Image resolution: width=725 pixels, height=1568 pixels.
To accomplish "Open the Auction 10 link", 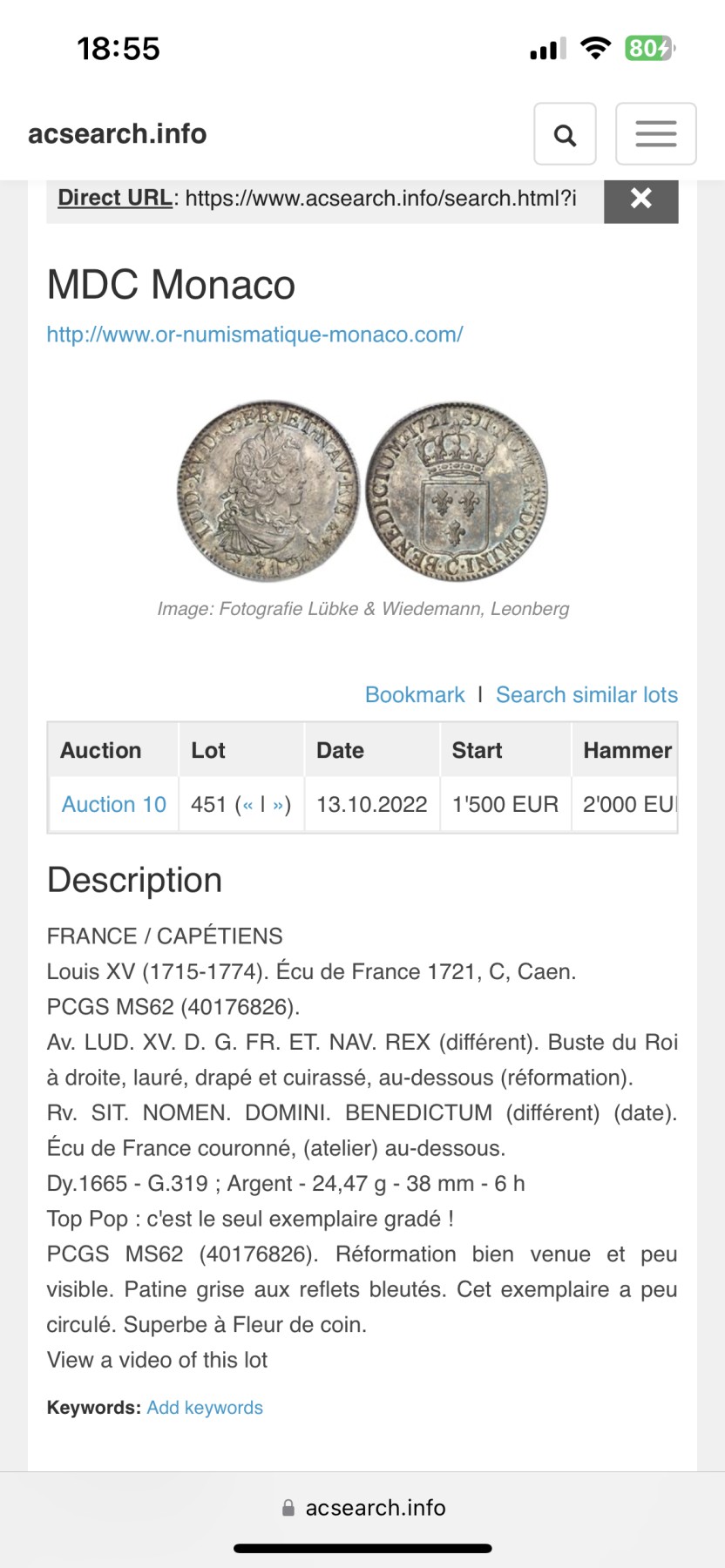I will point(113,804).
